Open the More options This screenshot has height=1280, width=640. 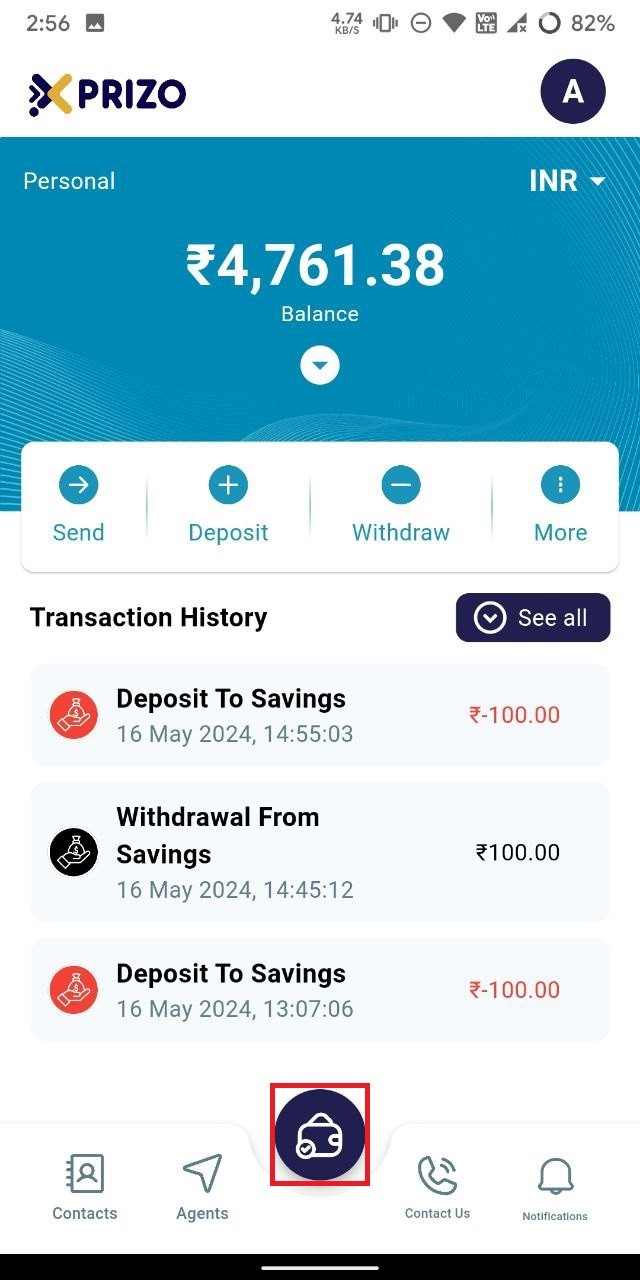pyautogui.click(x=560, y=507)
